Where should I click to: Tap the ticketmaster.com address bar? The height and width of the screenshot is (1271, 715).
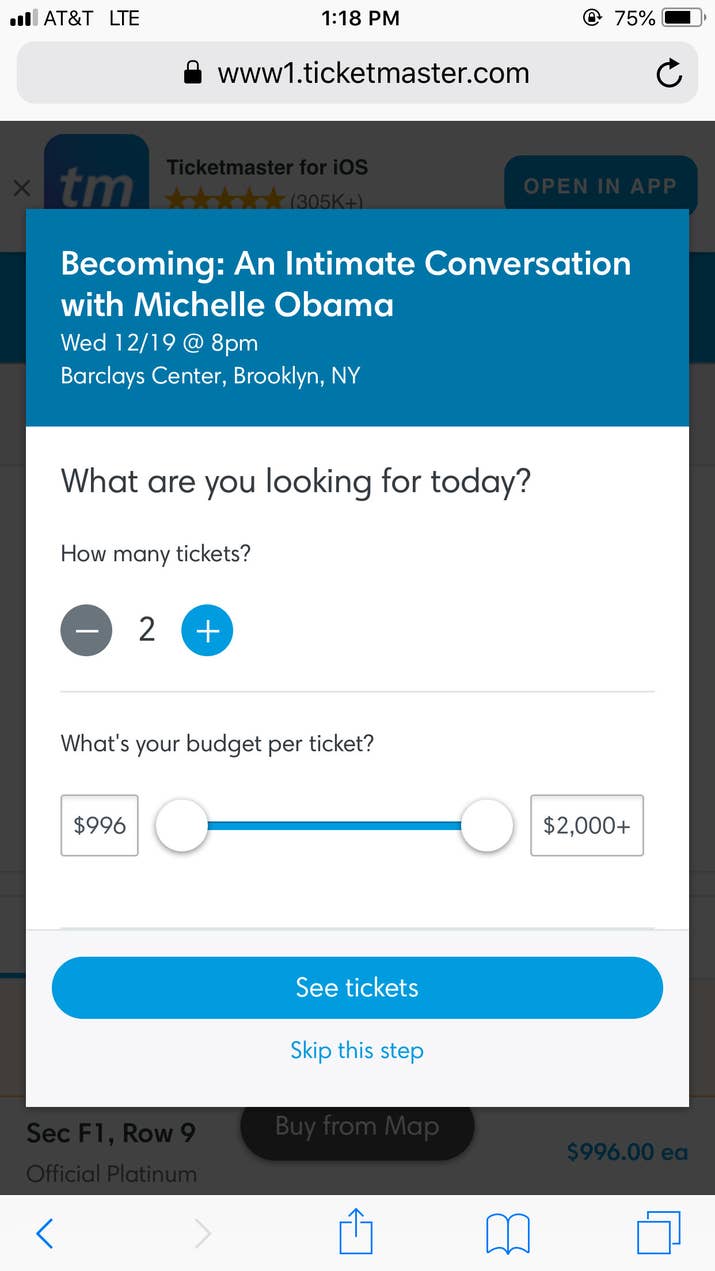[357, 73]
